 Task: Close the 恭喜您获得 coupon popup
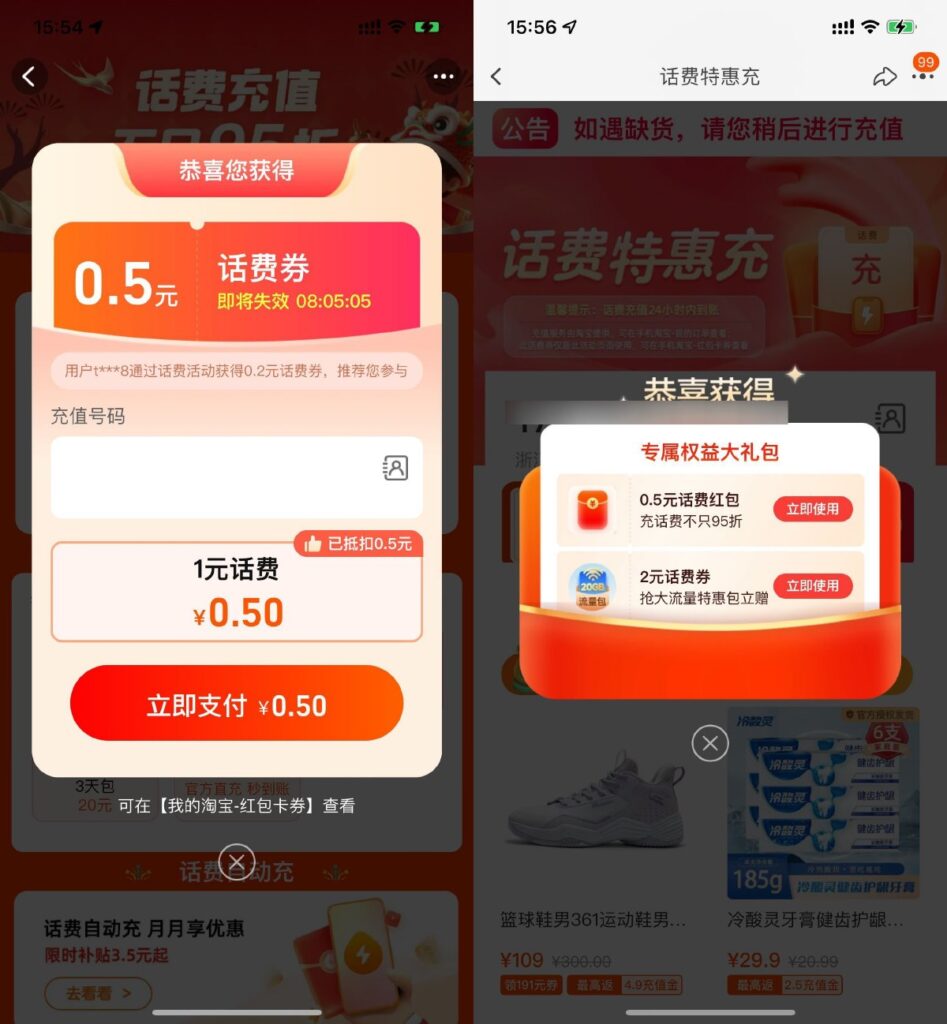tap(236, 861)
